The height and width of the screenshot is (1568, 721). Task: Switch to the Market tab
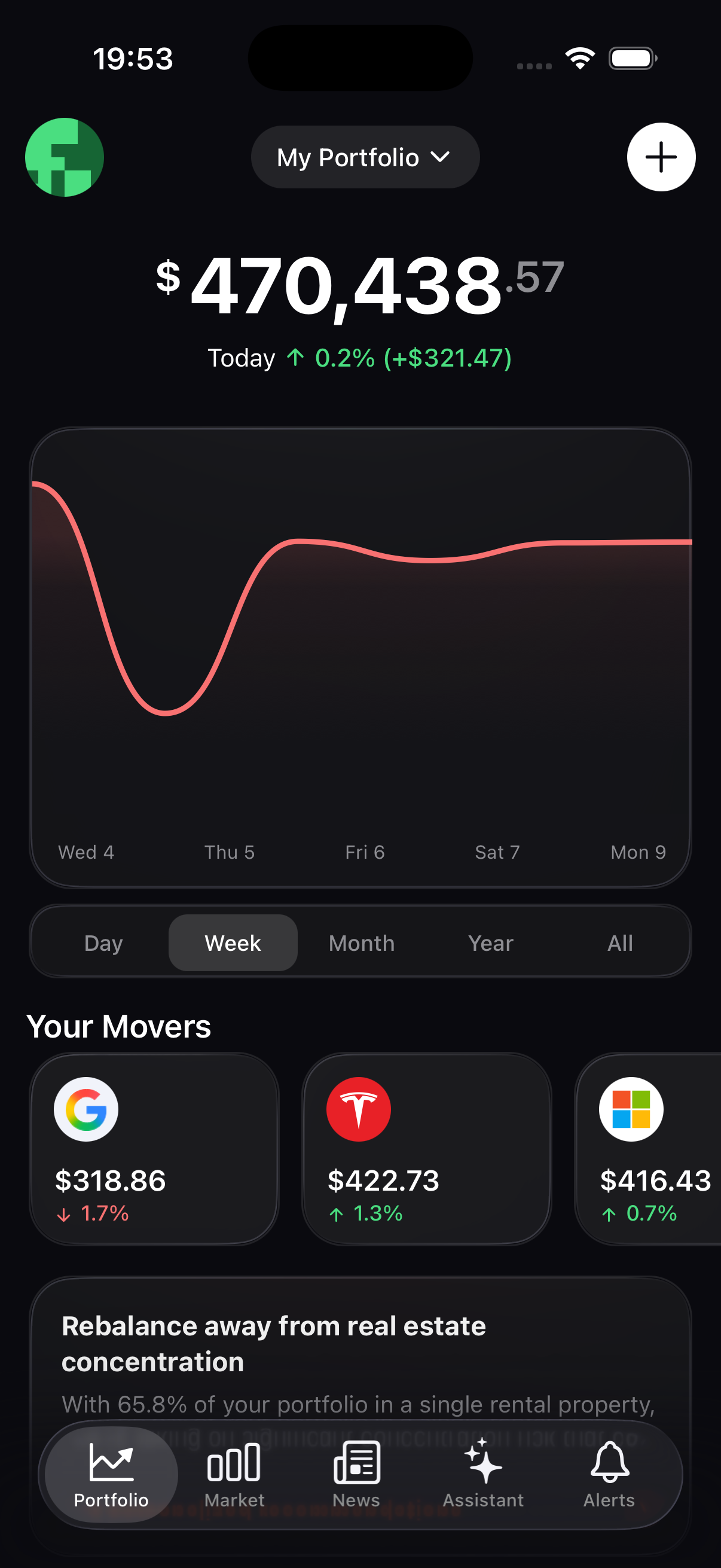click(234, 1474)
